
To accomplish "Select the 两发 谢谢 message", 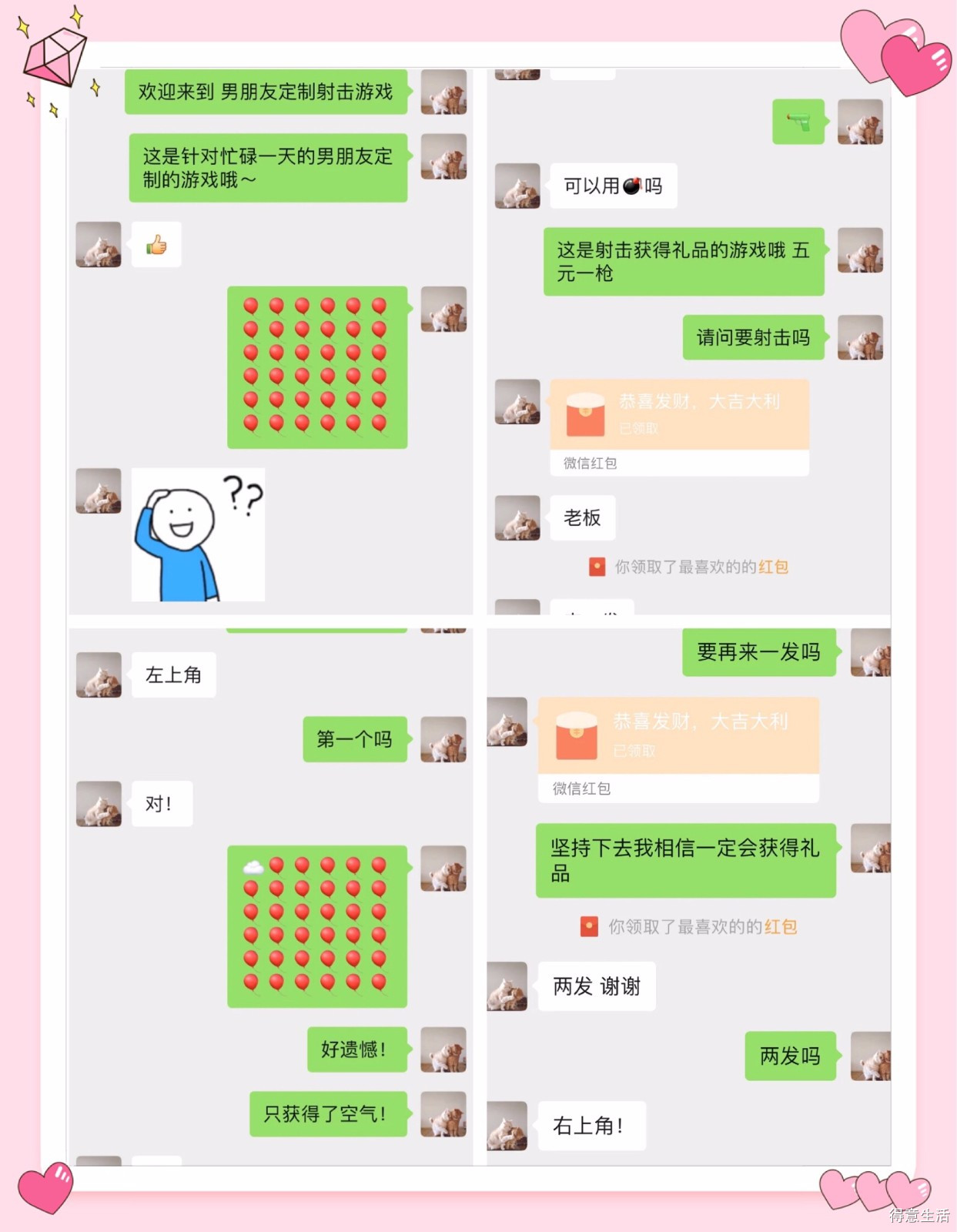I will [596, 986].
